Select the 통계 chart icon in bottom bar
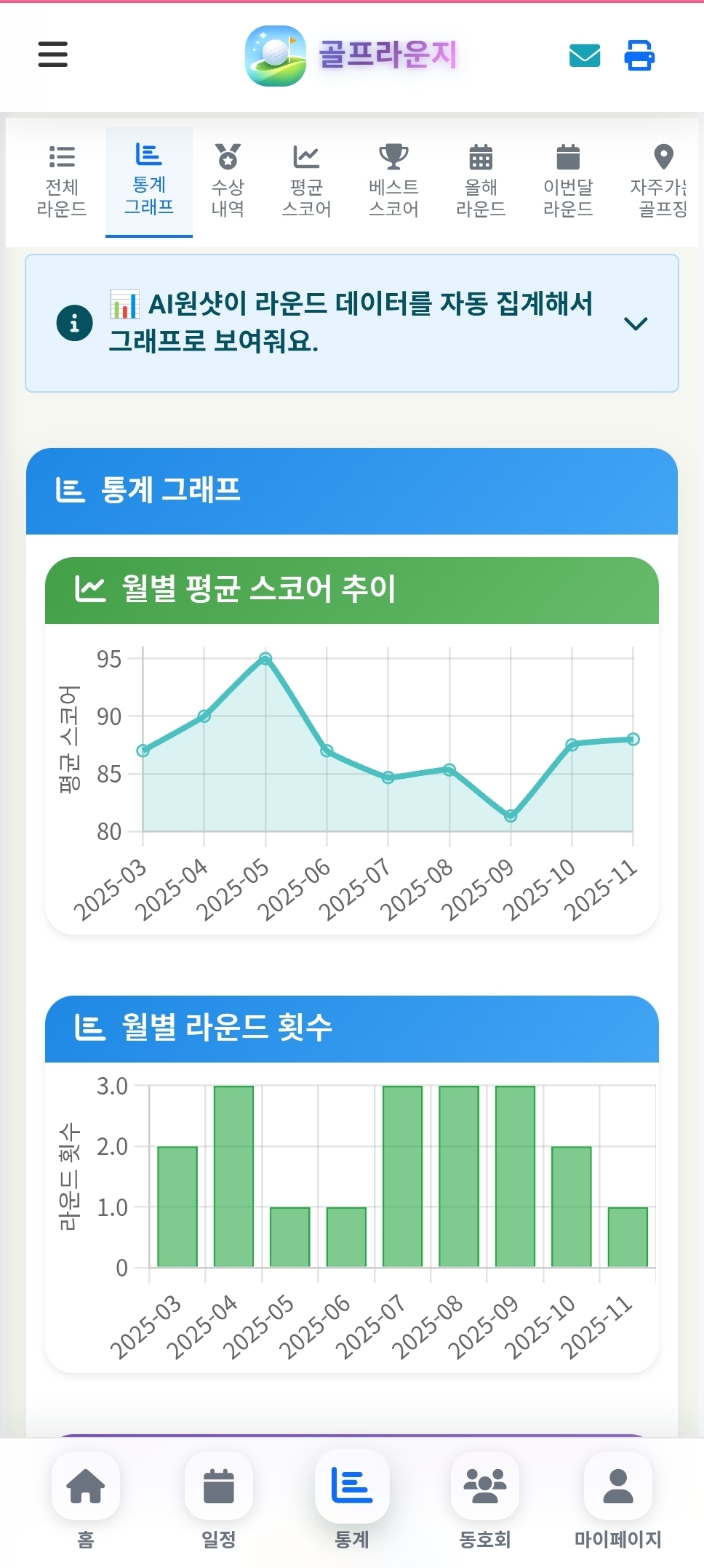 [x=351, y=1484]
